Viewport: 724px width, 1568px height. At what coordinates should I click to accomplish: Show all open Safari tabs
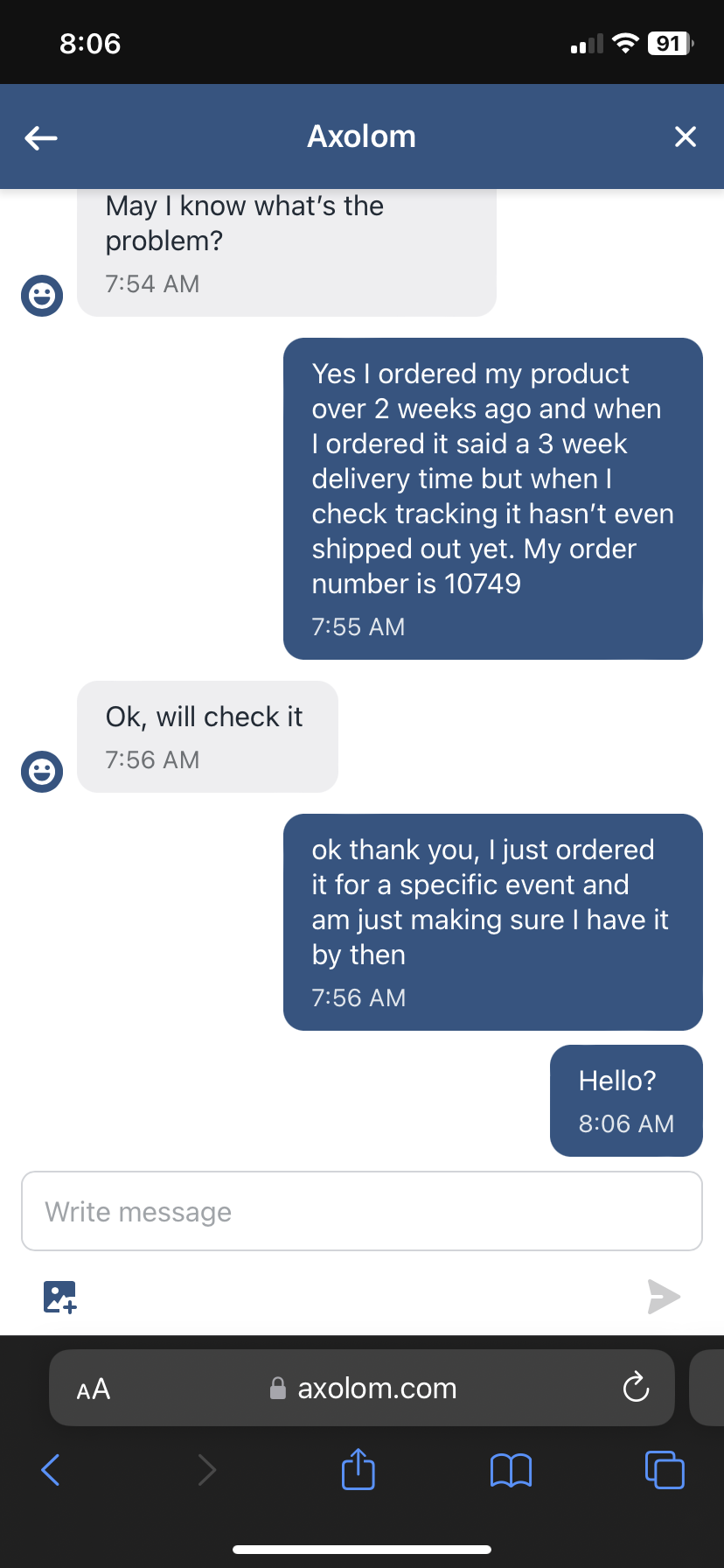(x=665, y=1469)
